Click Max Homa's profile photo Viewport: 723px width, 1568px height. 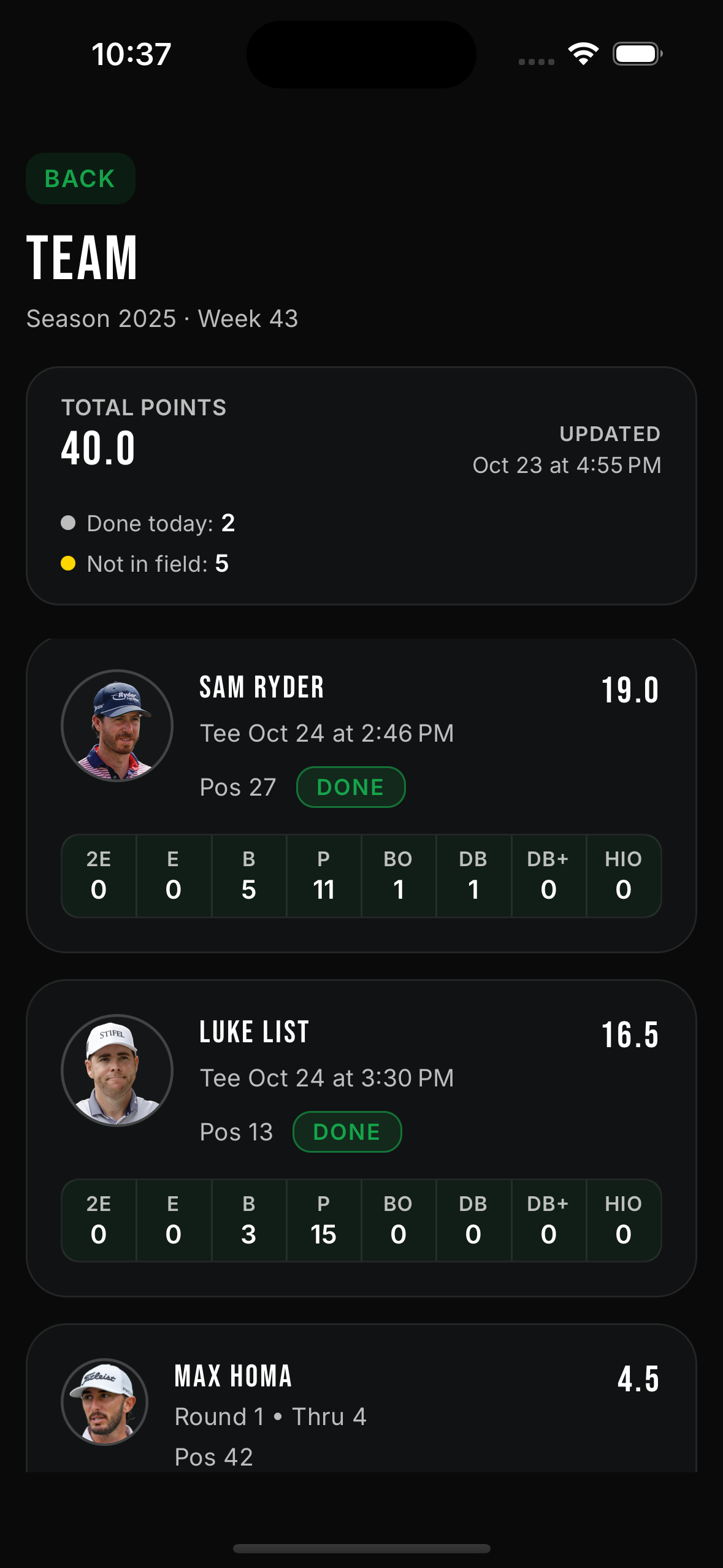[x=104, y=1402]
